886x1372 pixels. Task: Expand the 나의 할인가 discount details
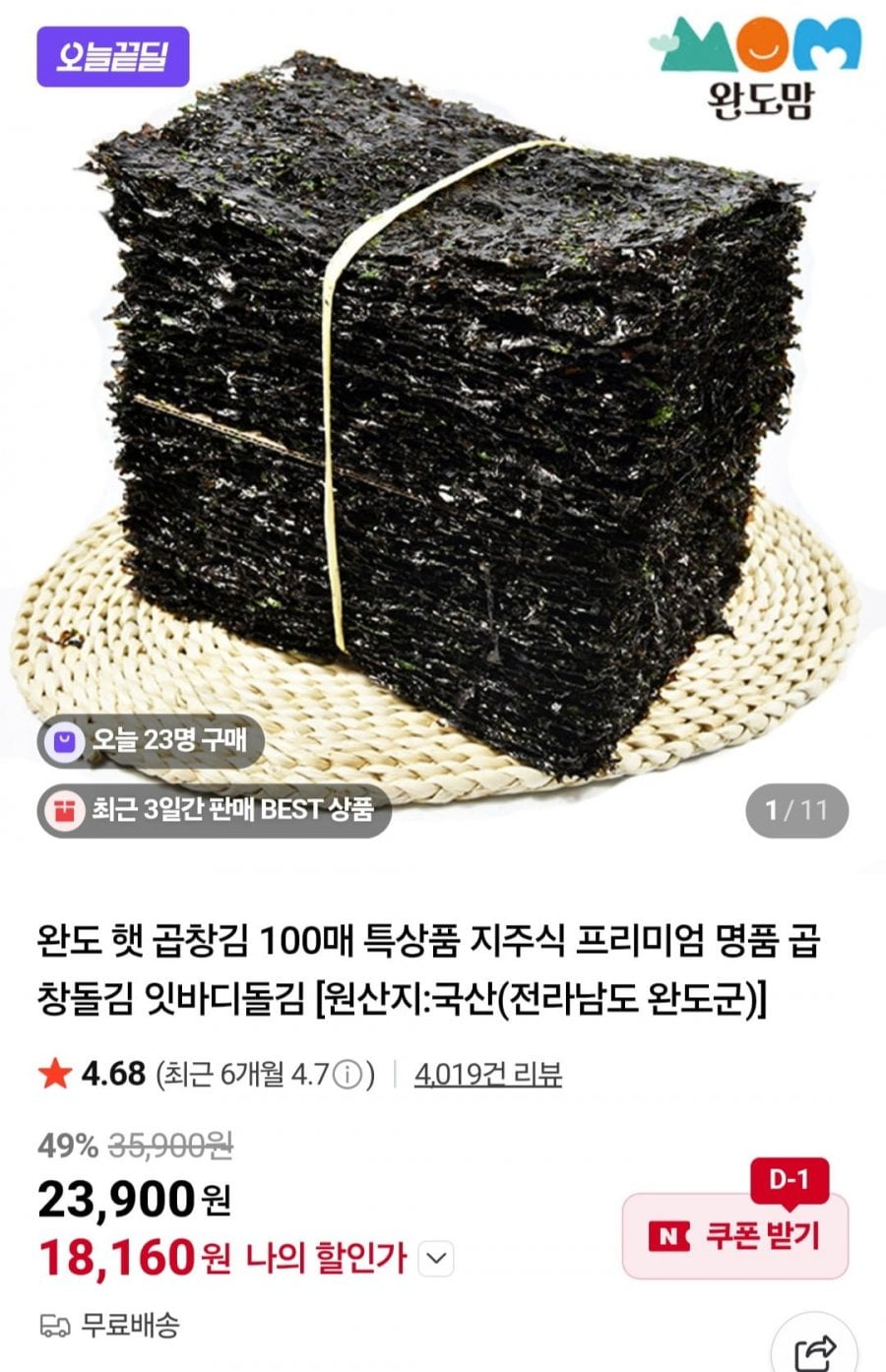click(437, 1258)
